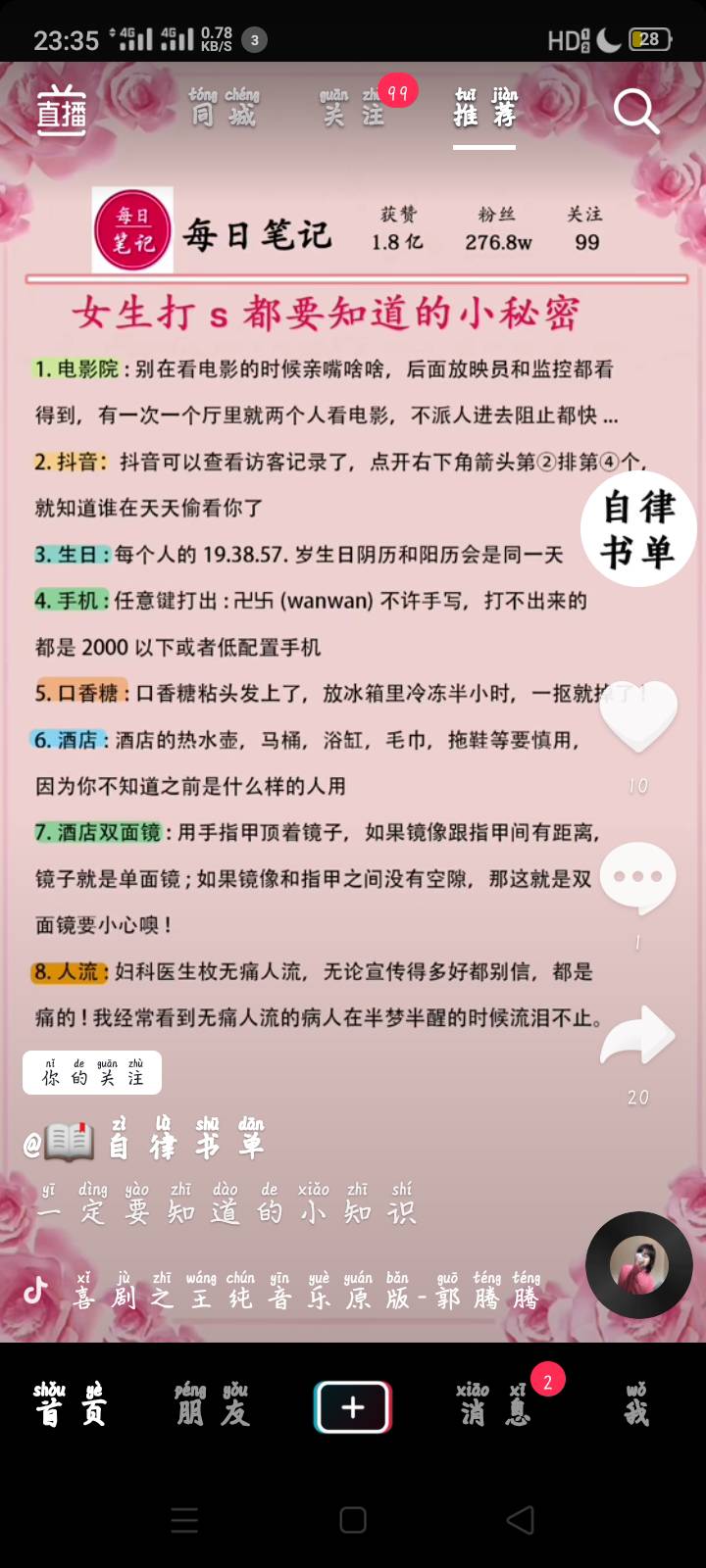Open the 消息 tab
Viewport: 706px width, 1568px height.
click(x=492, y=1407)
